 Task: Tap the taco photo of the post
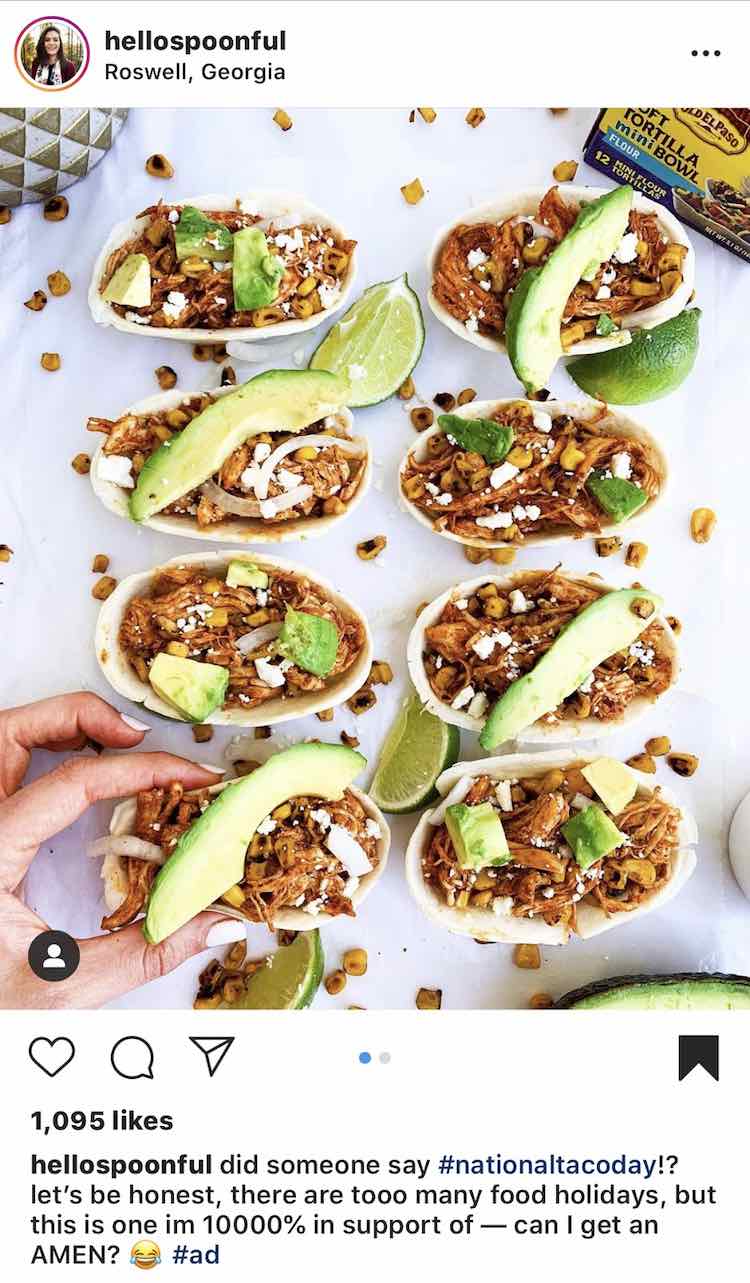pos(375,558)
